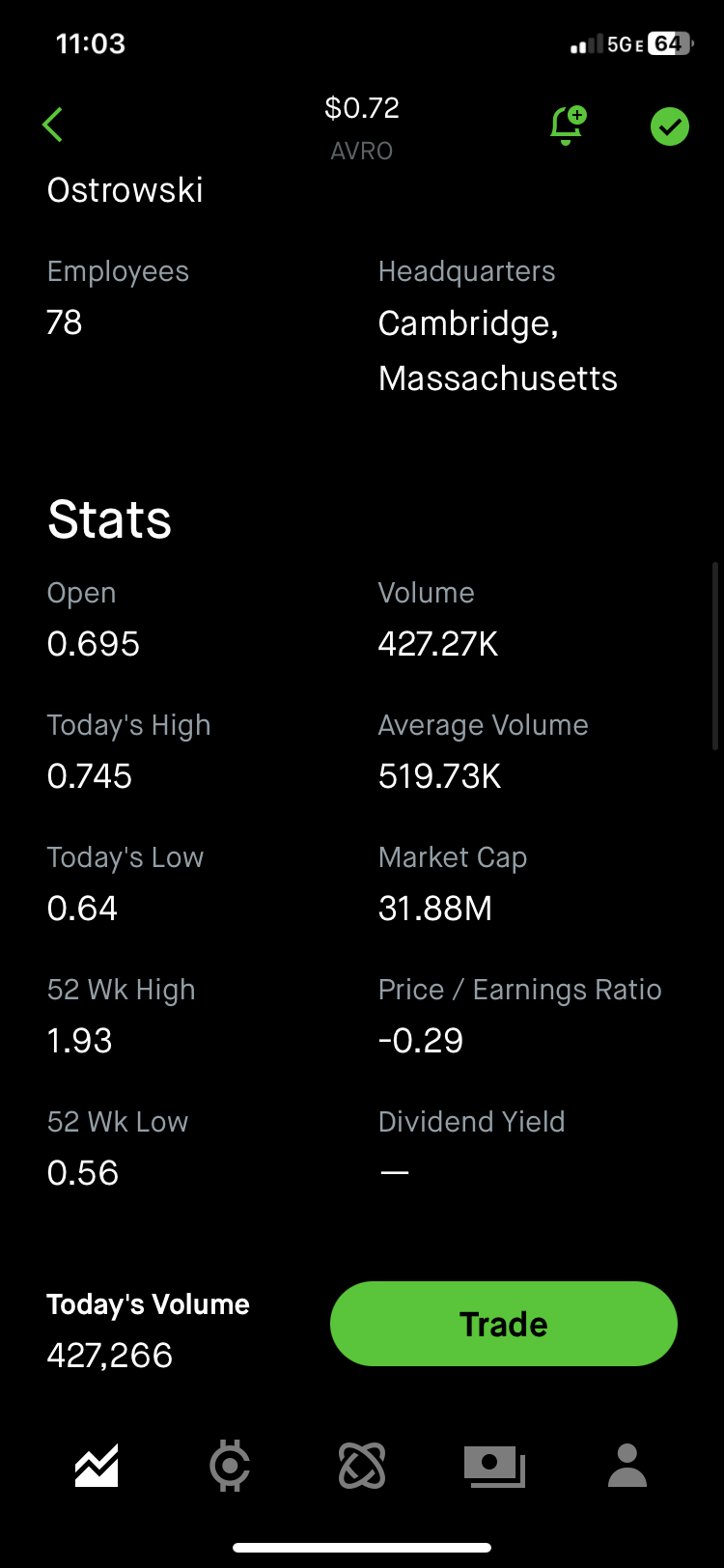This screenshot has width=724, height=1568.
Task: Tap the green checkmark watchlist icon
Action: coord(669,126)
